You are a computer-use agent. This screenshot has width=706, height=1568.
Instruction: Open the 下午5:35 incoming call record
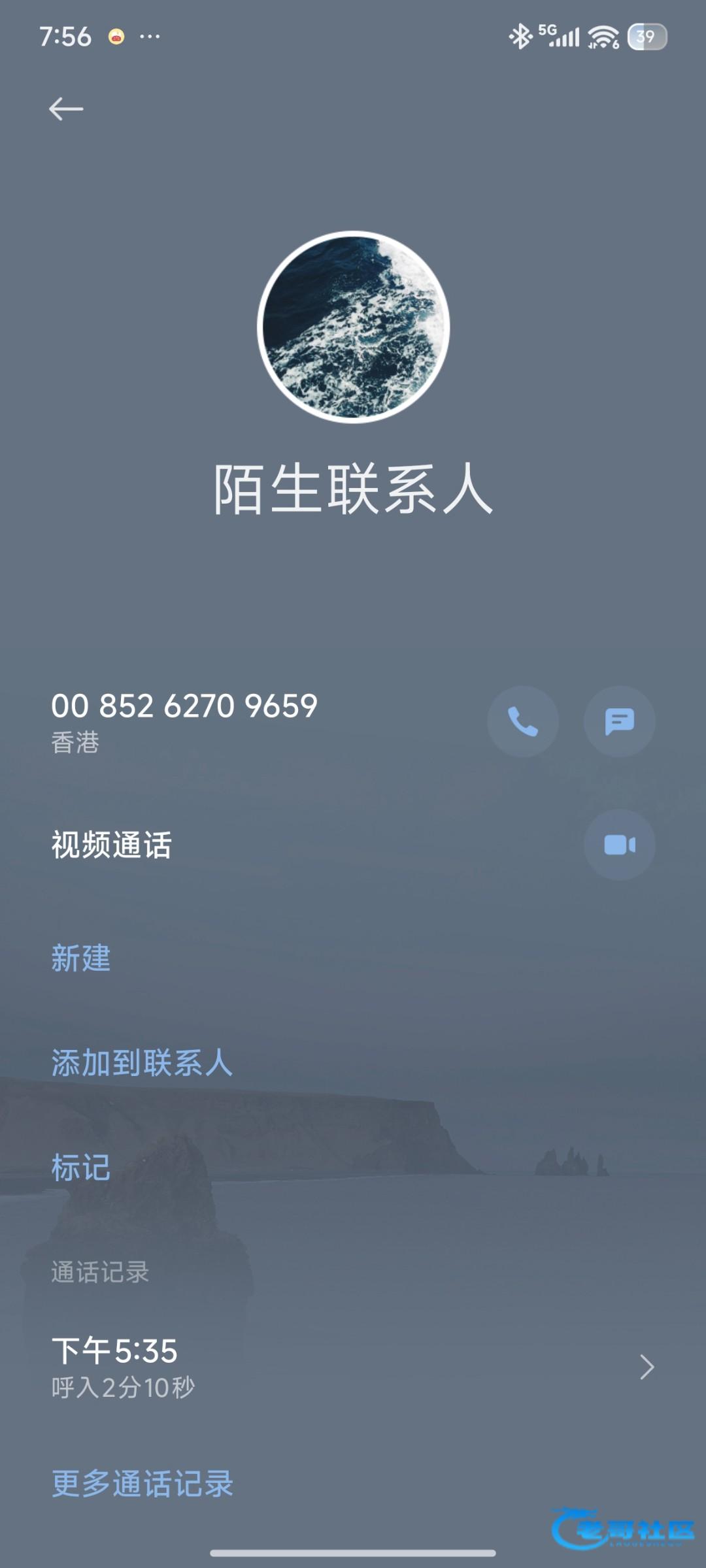pos(353,1367)
